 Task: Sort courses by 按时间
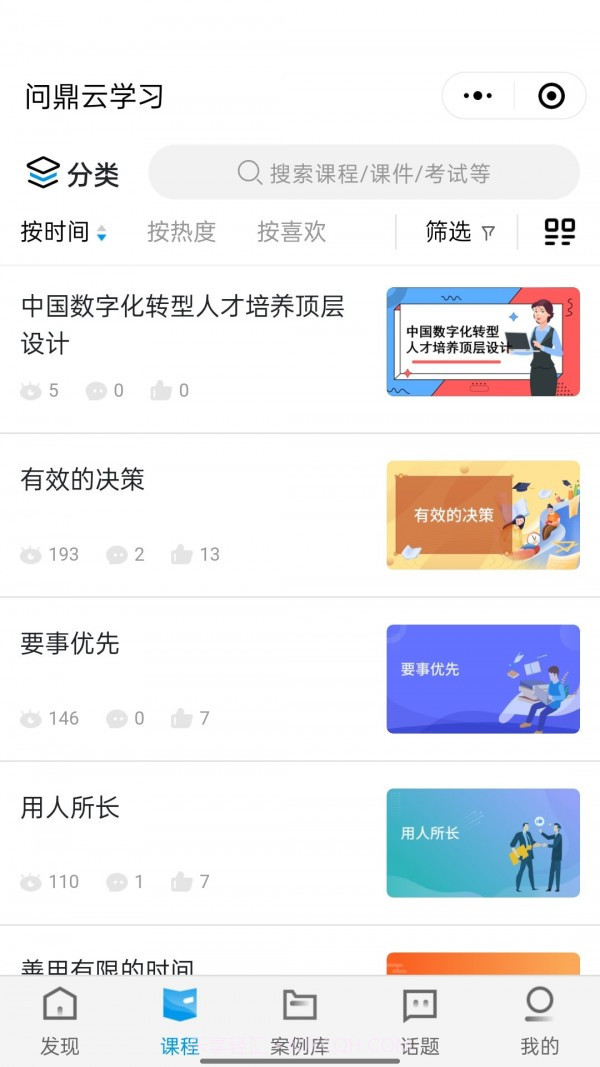64,232
